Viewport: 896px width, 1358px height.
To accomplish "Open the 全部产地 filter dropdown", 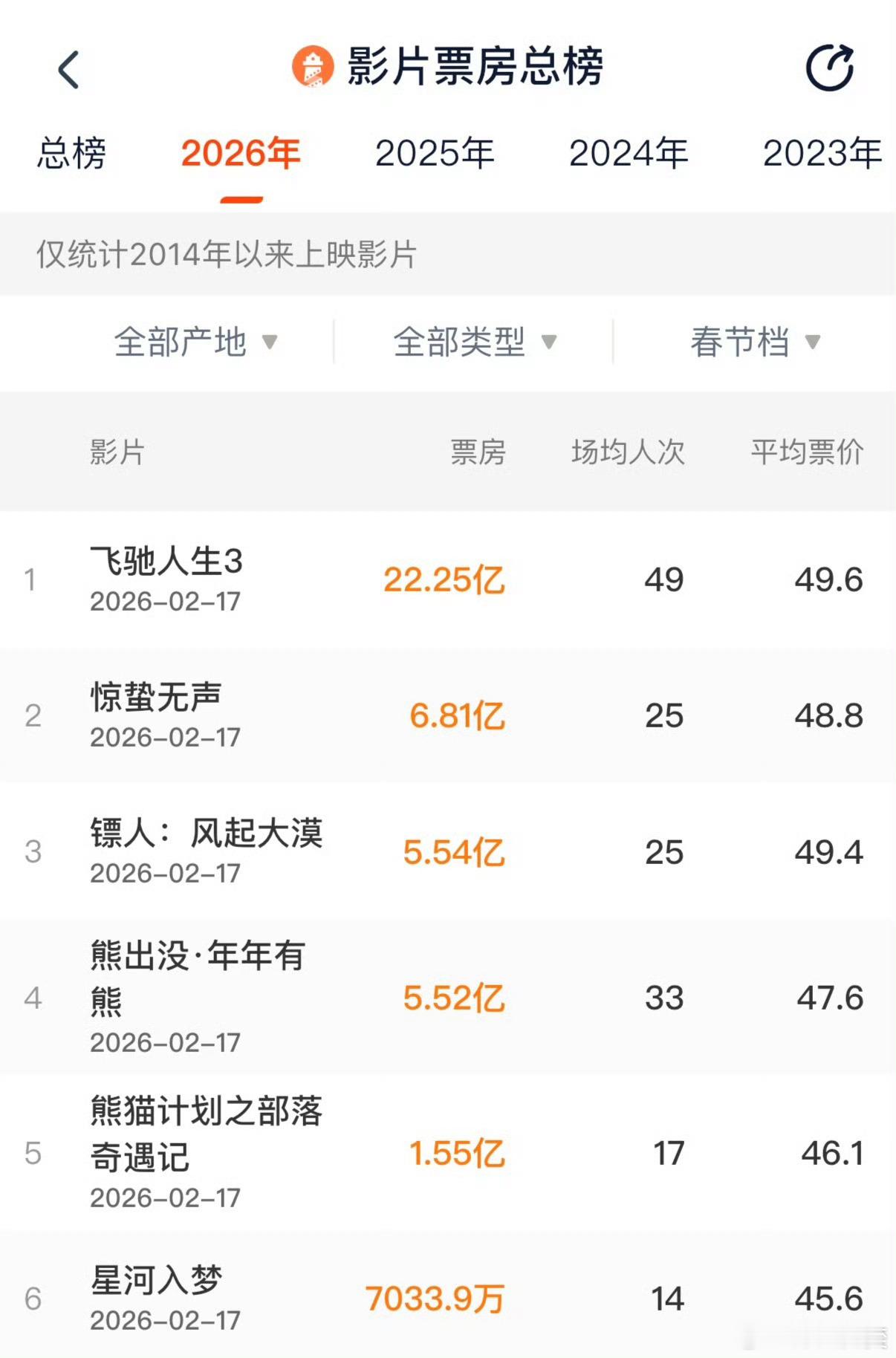I will 192,342.
